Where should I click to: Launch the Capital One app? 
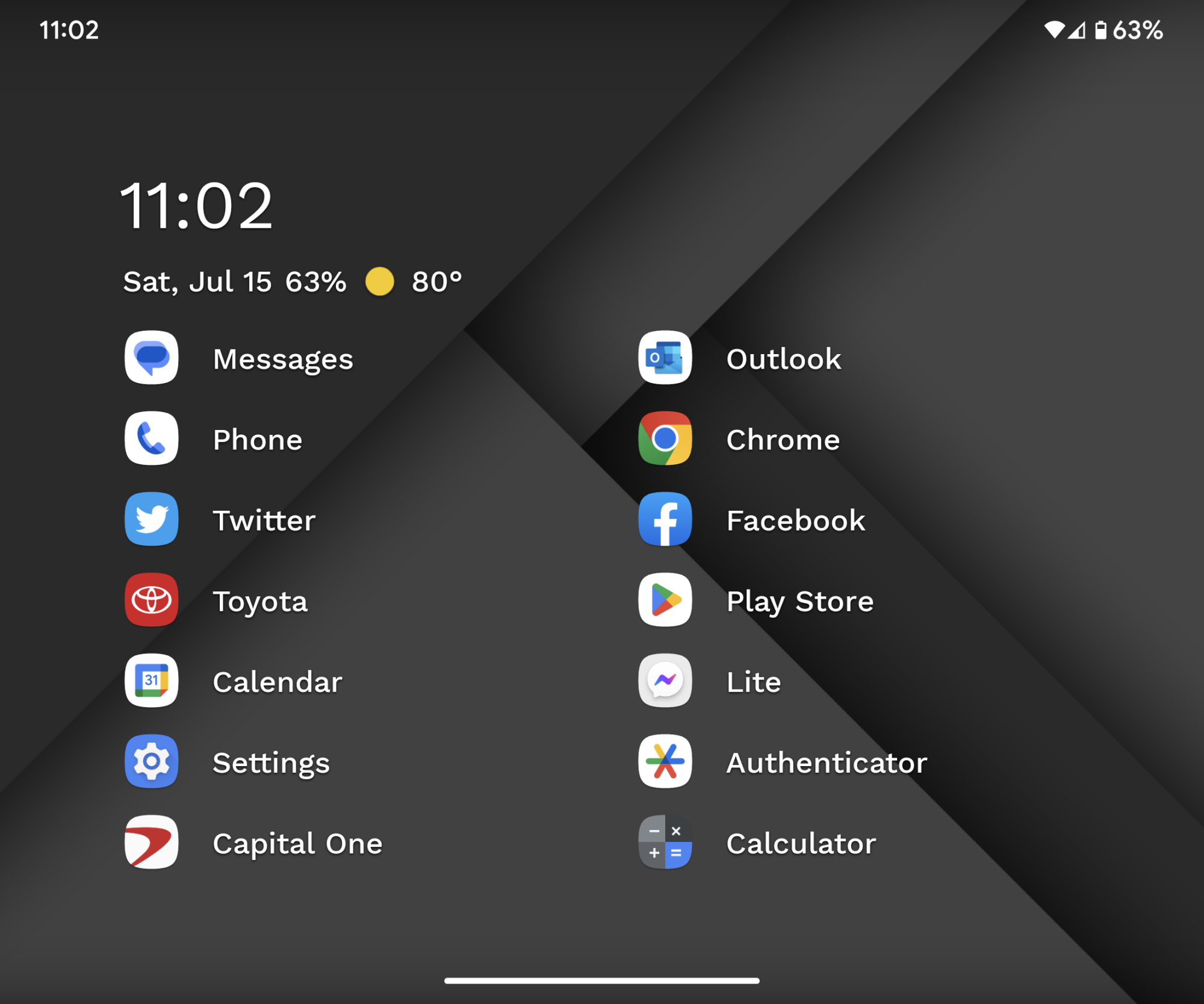[x=151, y=842]
